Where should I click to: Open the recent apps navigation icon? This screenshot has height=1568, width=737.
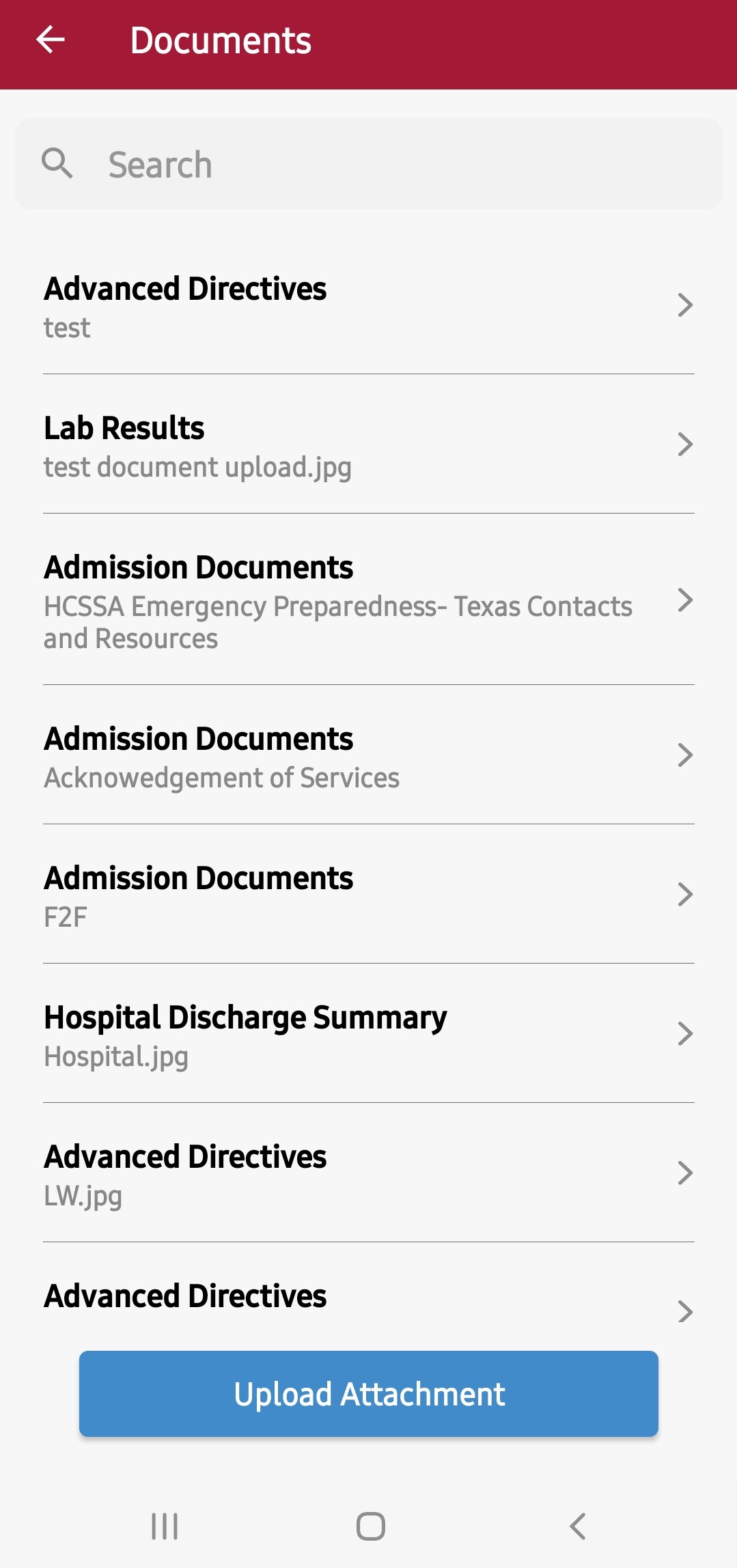164,1525
